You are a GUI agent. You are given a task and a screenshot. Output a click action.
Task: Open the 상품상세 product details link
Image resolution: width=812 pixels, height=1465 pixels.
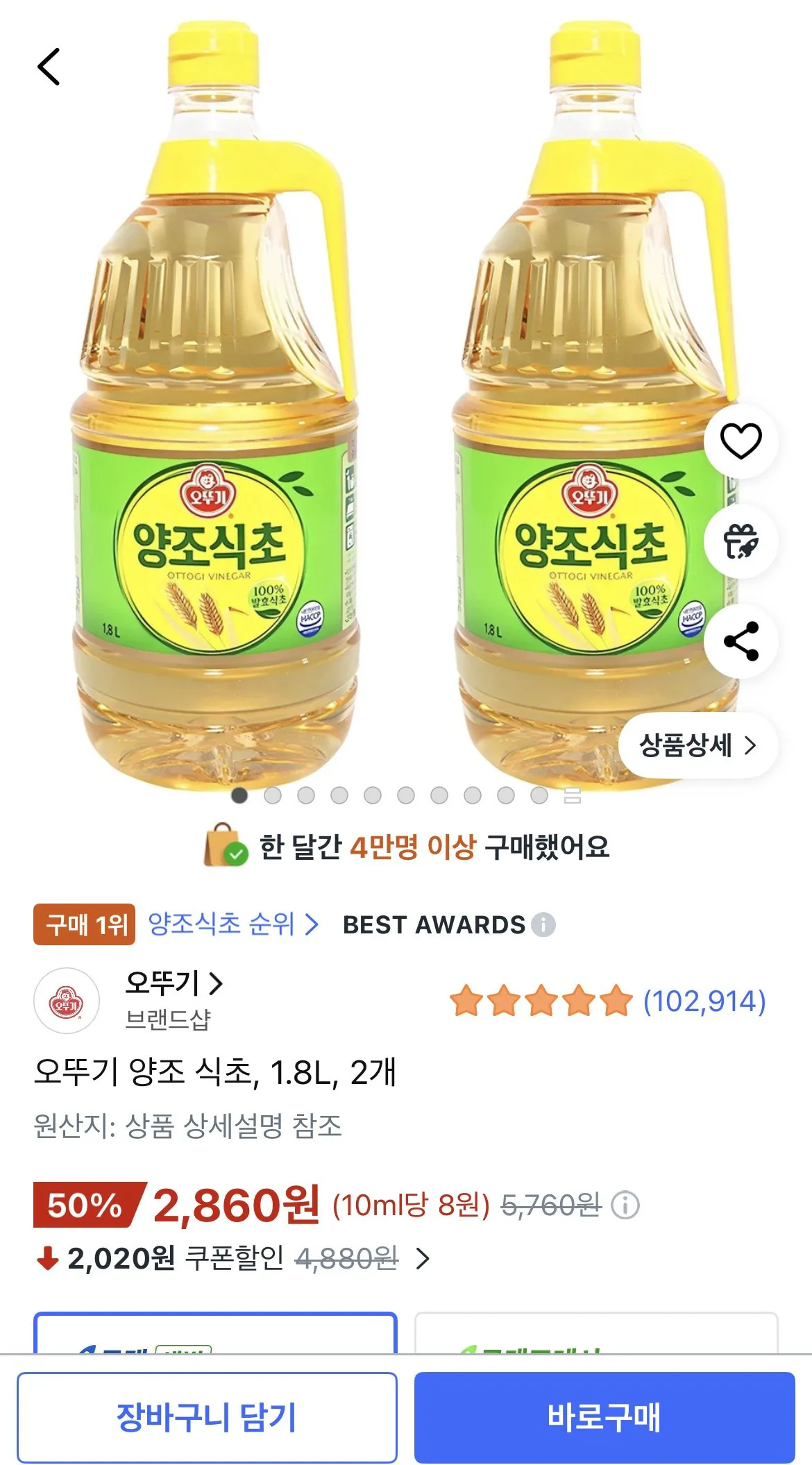(x=694, y=744)
